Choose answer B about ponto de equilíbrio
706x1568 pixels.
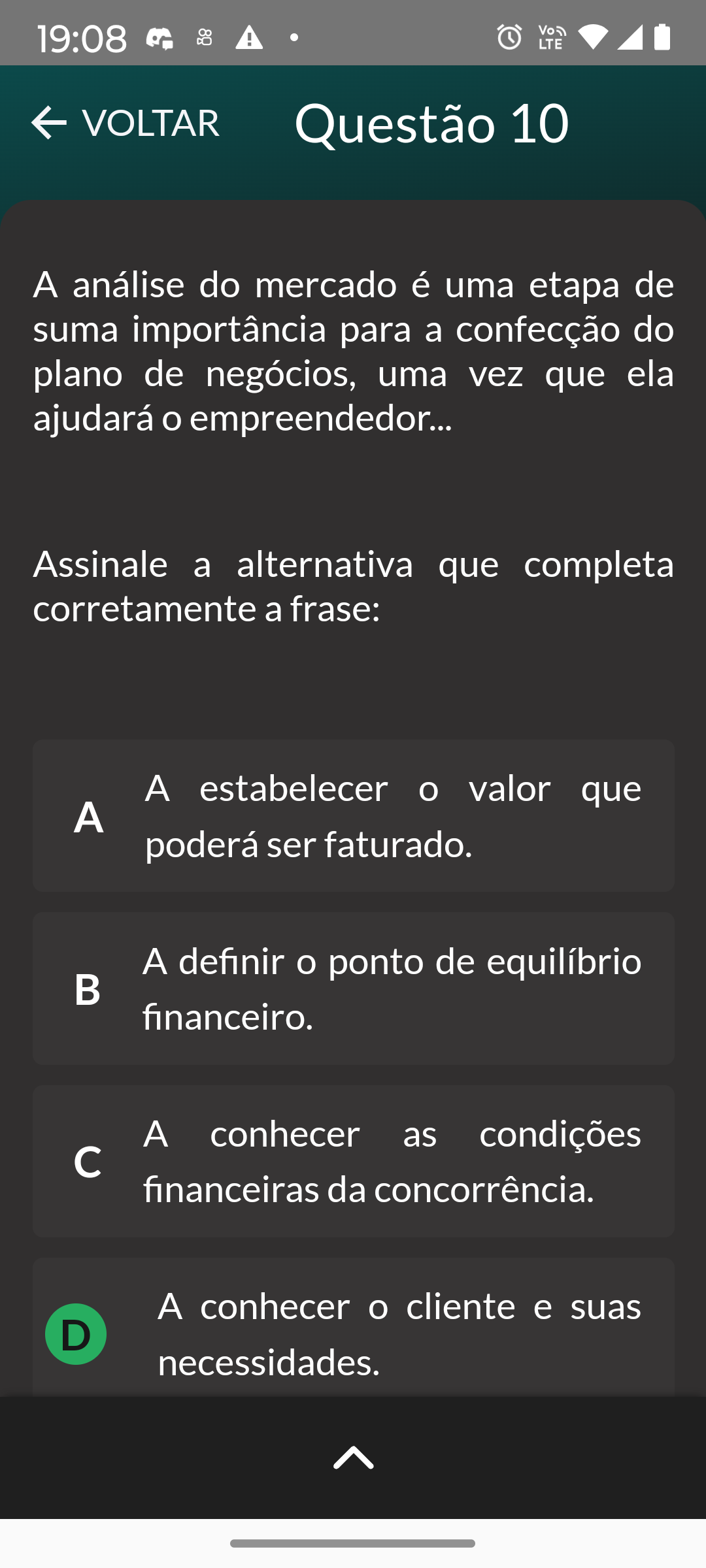click(x=353, y=988)
